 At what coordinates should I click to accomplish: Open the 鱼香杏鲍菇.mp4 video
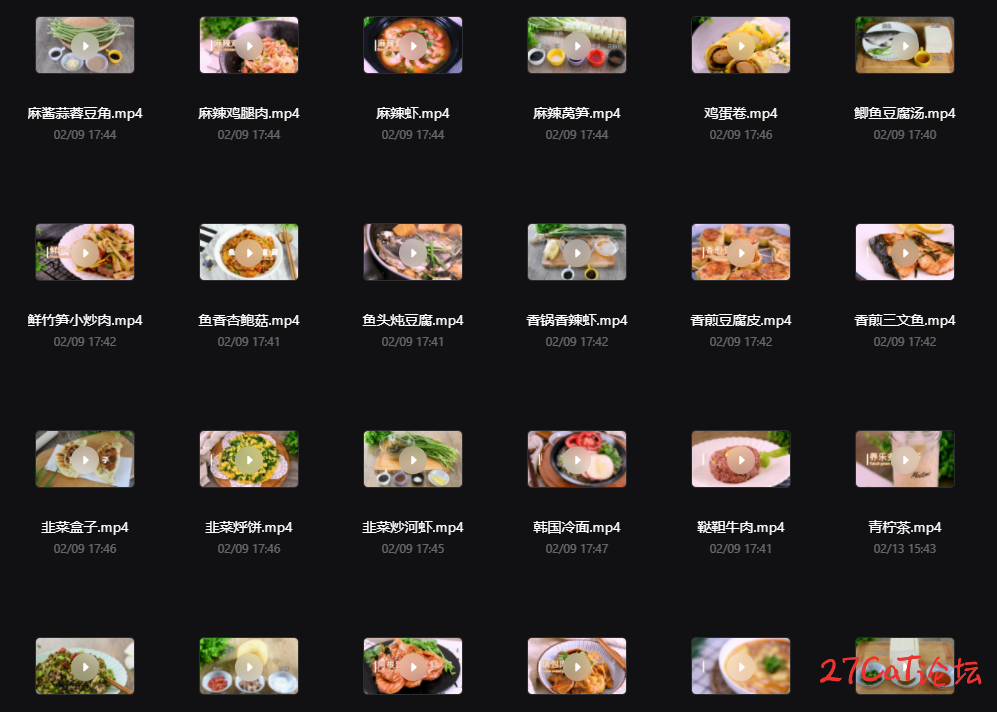249,252
